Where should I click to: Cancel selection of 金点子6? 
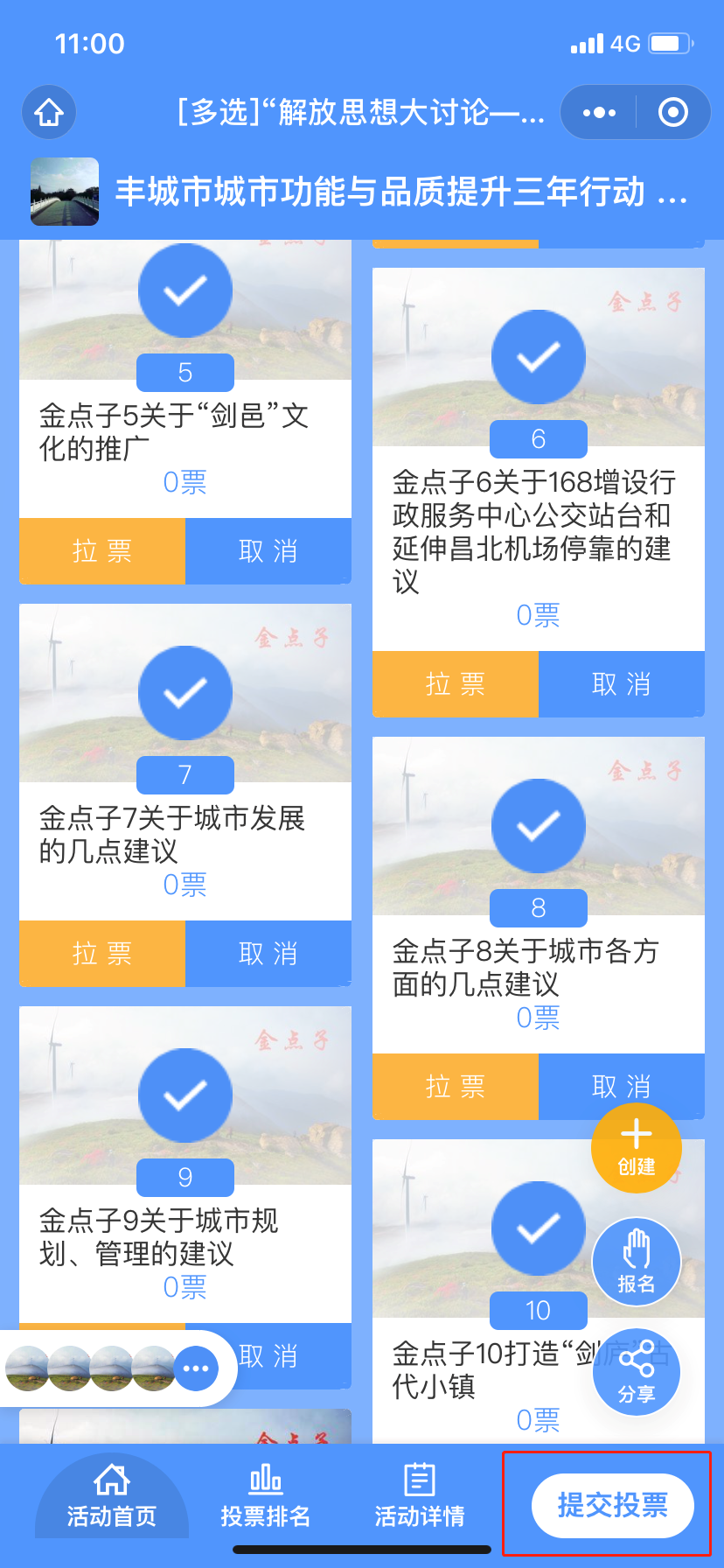point(622,684)
